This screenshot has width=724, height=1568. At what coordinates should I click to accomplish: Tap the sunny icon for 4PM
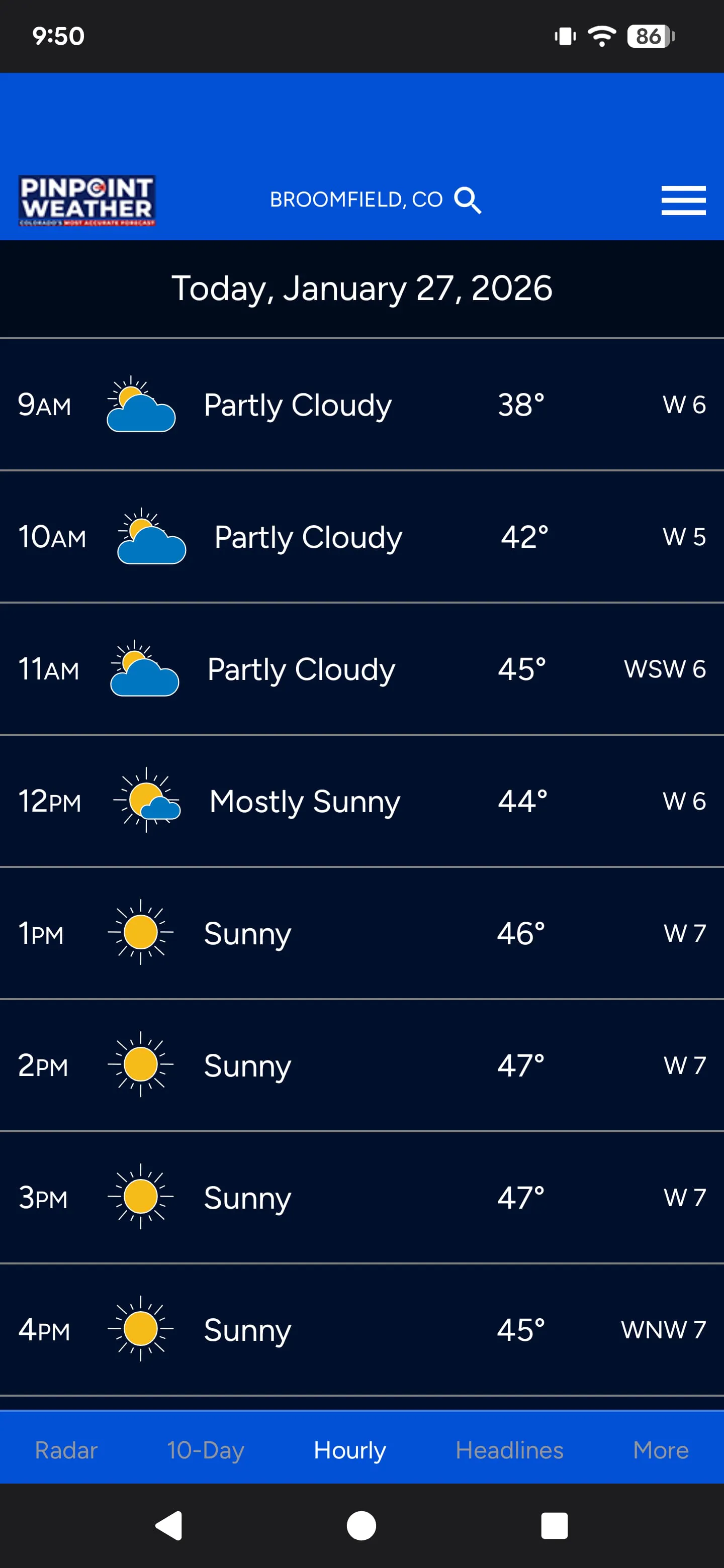click(141, 1330)
